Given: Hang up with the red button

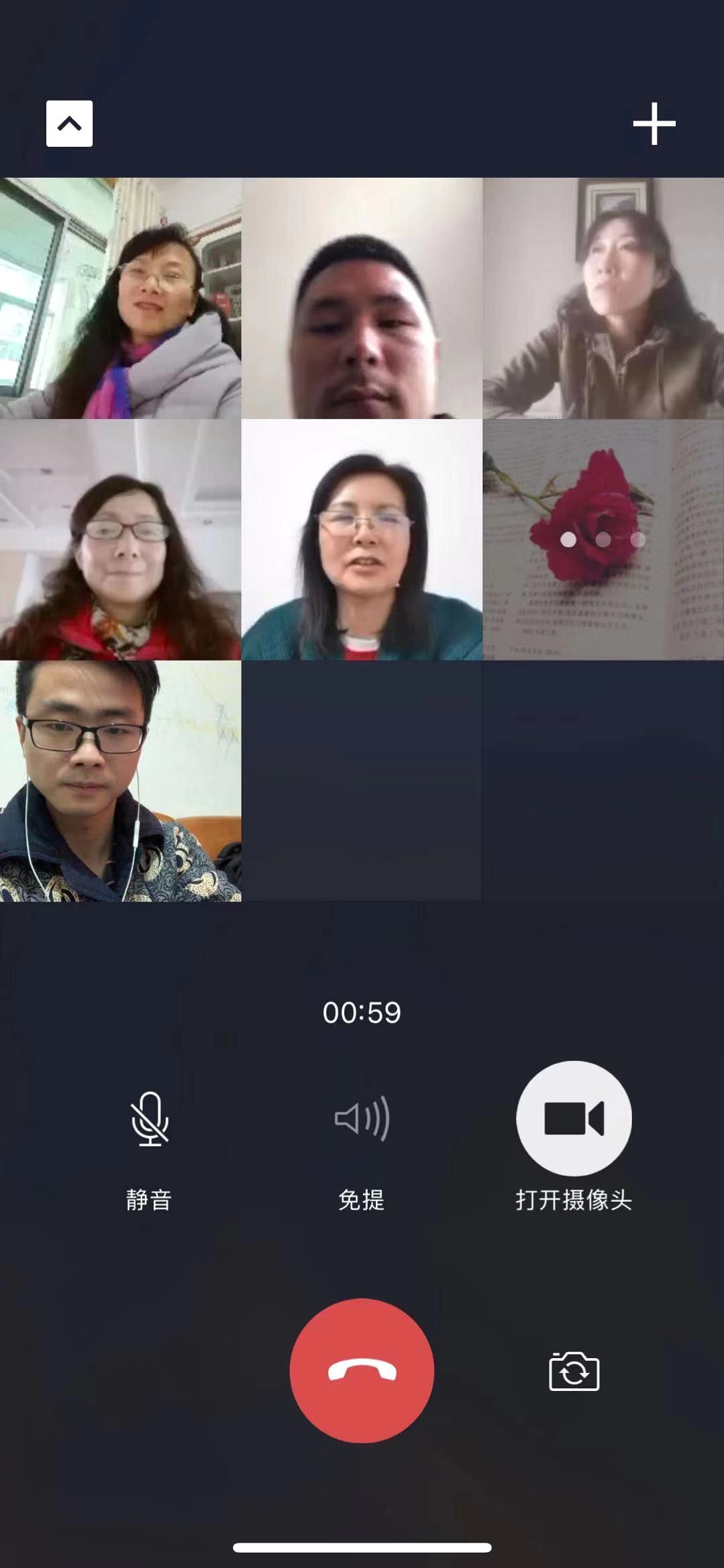Looking at the screenshot, I should [x=362, y=1371].
